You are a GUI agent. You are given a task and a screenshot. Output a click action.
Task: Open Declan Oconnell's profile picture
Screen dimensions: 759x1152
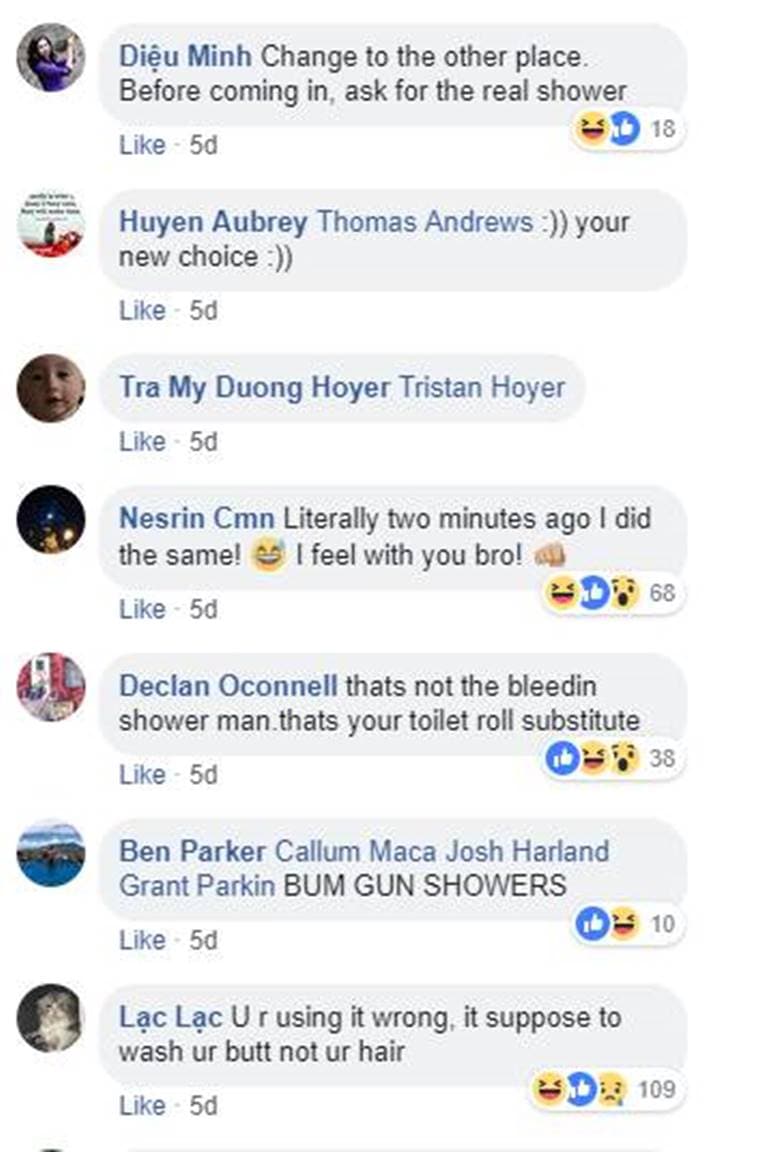pos(51,686)
